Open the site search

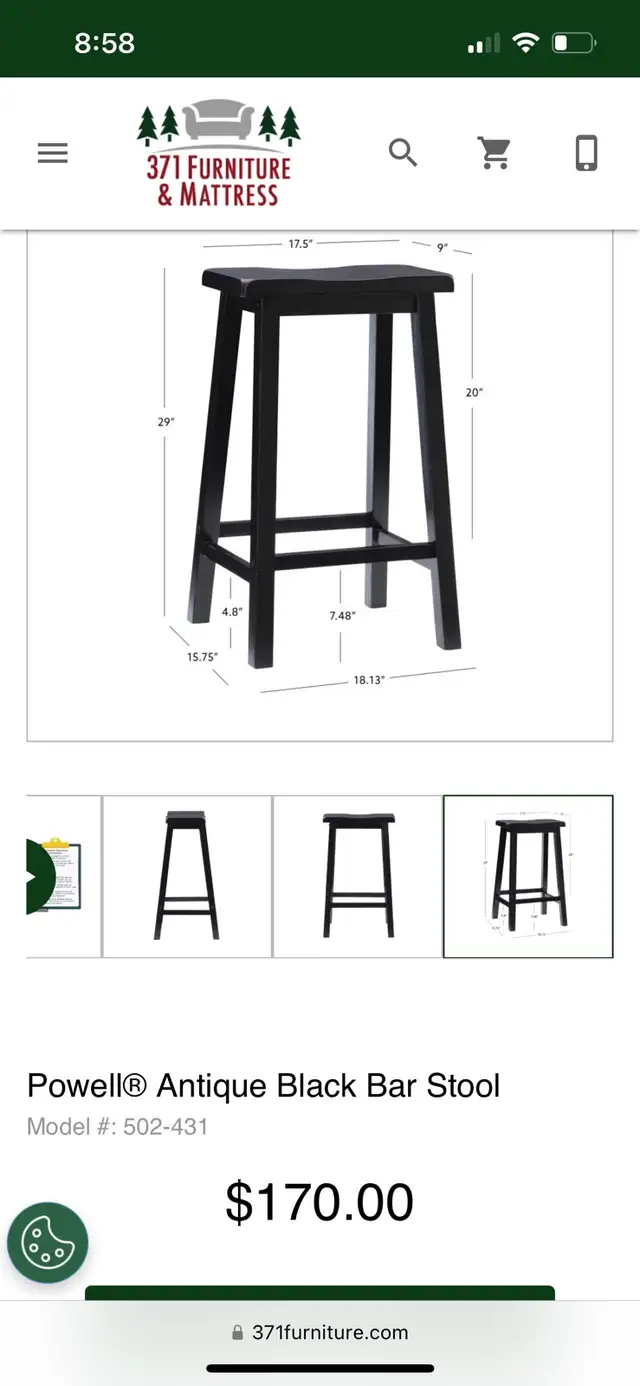(x=403, y=153)
